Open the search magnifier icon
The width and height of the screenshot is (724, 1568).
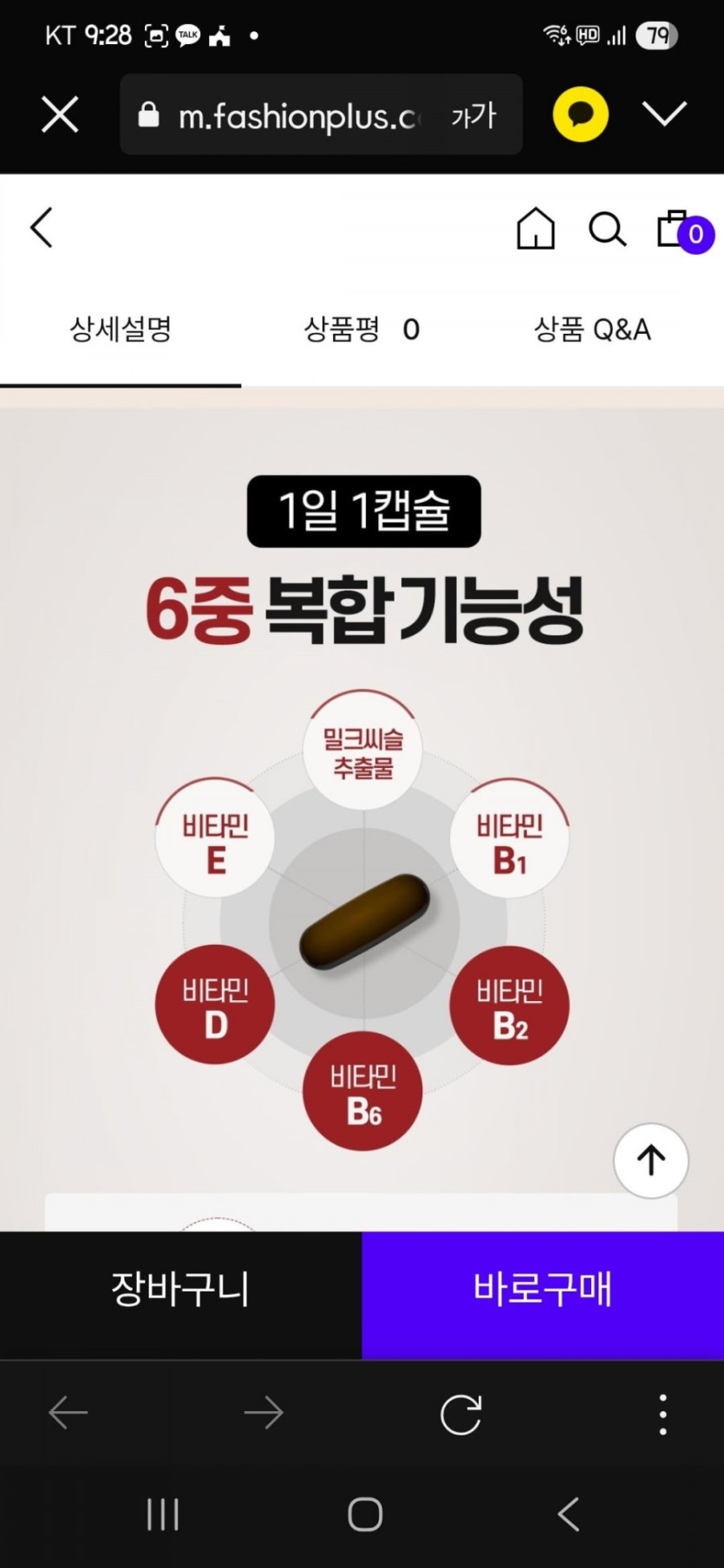click(607, 230)
